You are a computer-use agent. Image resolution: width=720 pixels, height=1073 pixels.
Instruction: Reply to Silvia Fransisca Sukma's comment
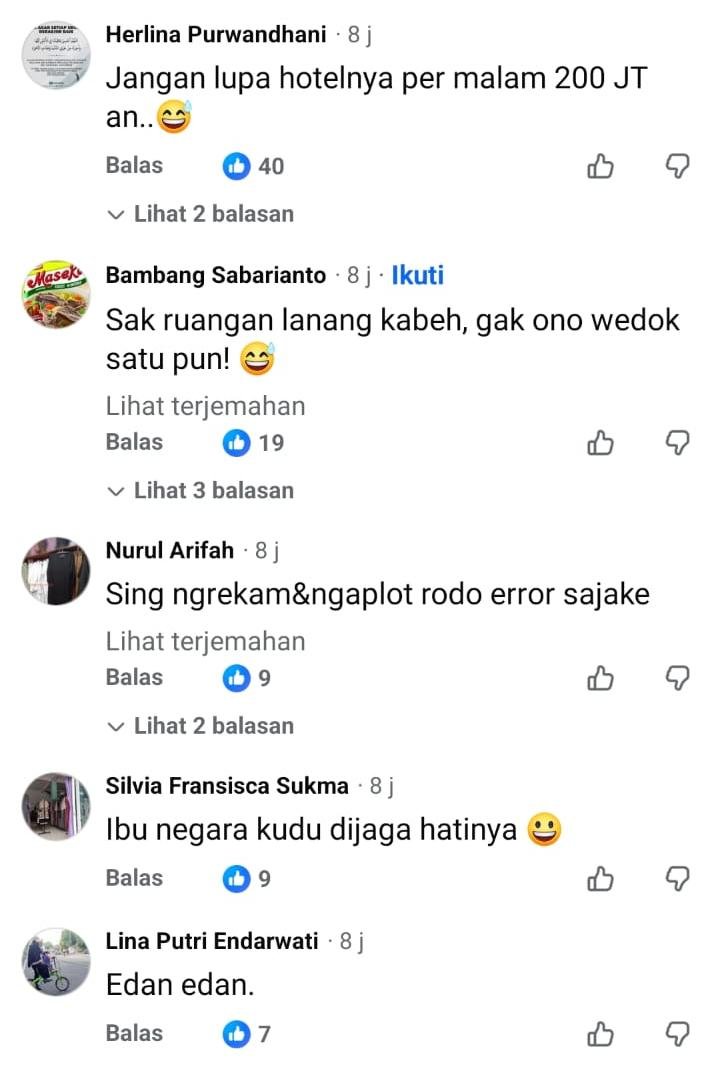point(134,878)
